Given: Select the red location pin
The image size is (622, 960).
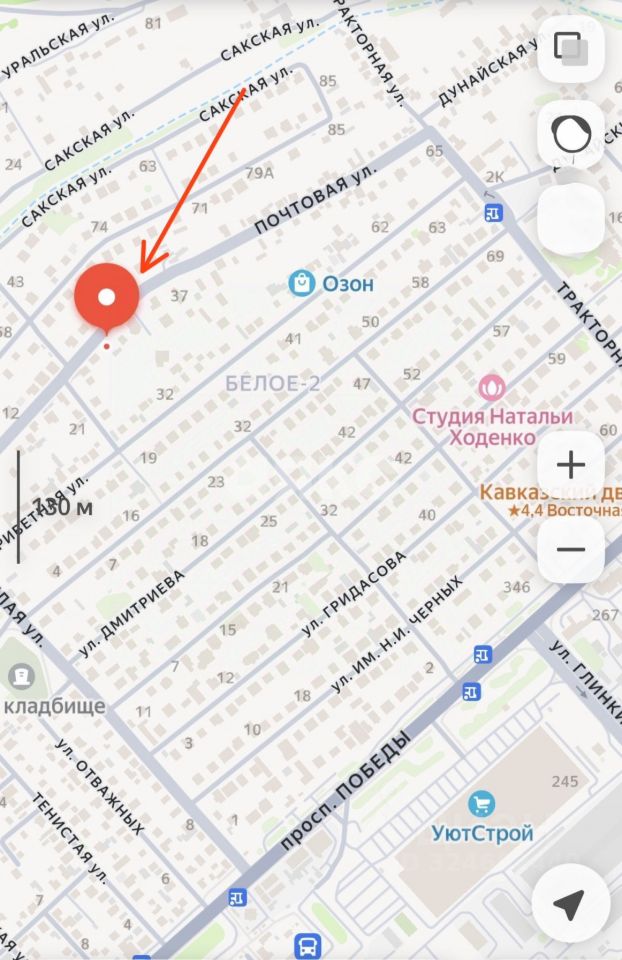Looking at the screenshot, I should [x=107, y=297].
